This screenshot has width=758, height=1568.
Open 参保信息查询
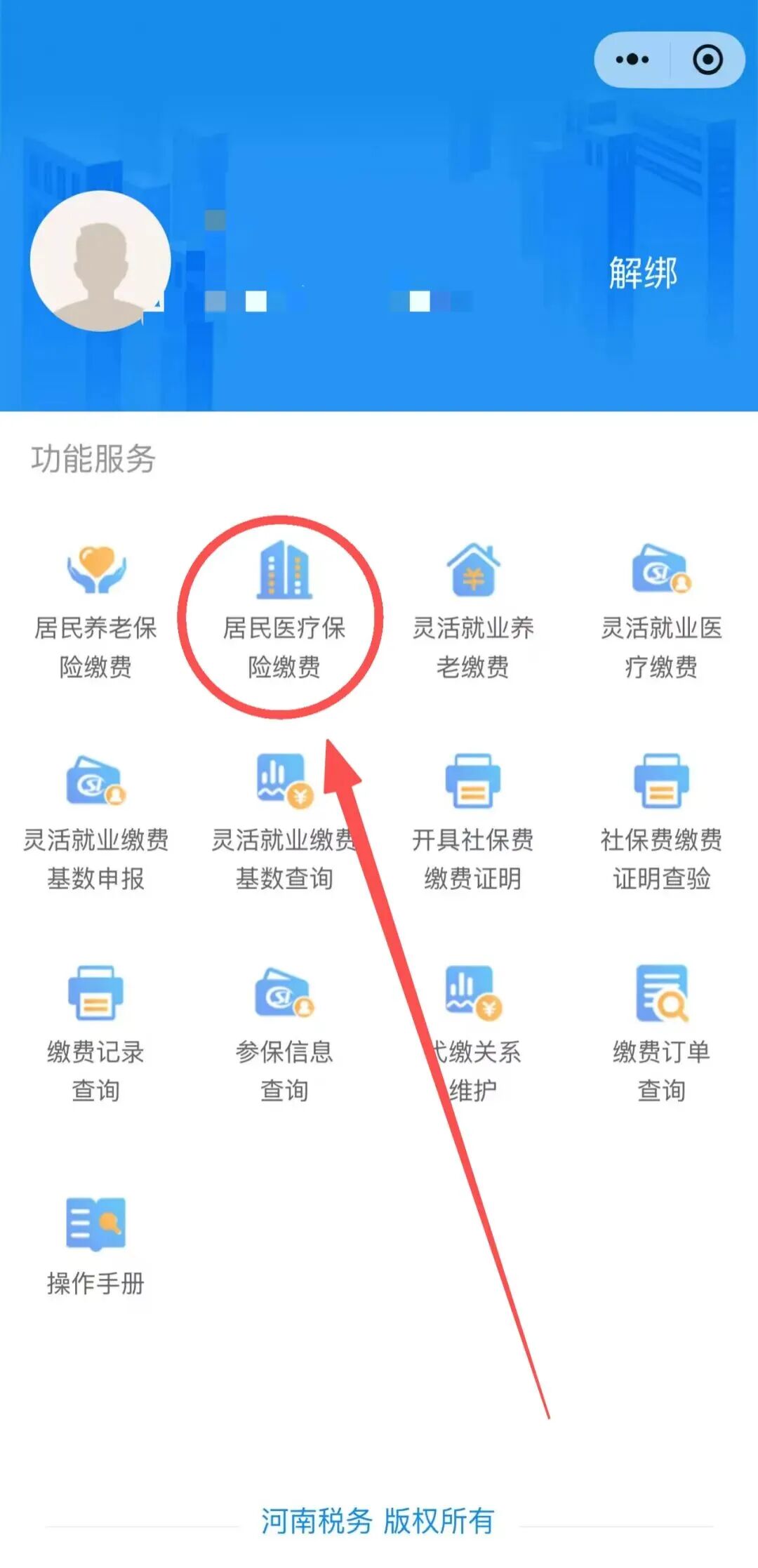tap(284, 1032)
